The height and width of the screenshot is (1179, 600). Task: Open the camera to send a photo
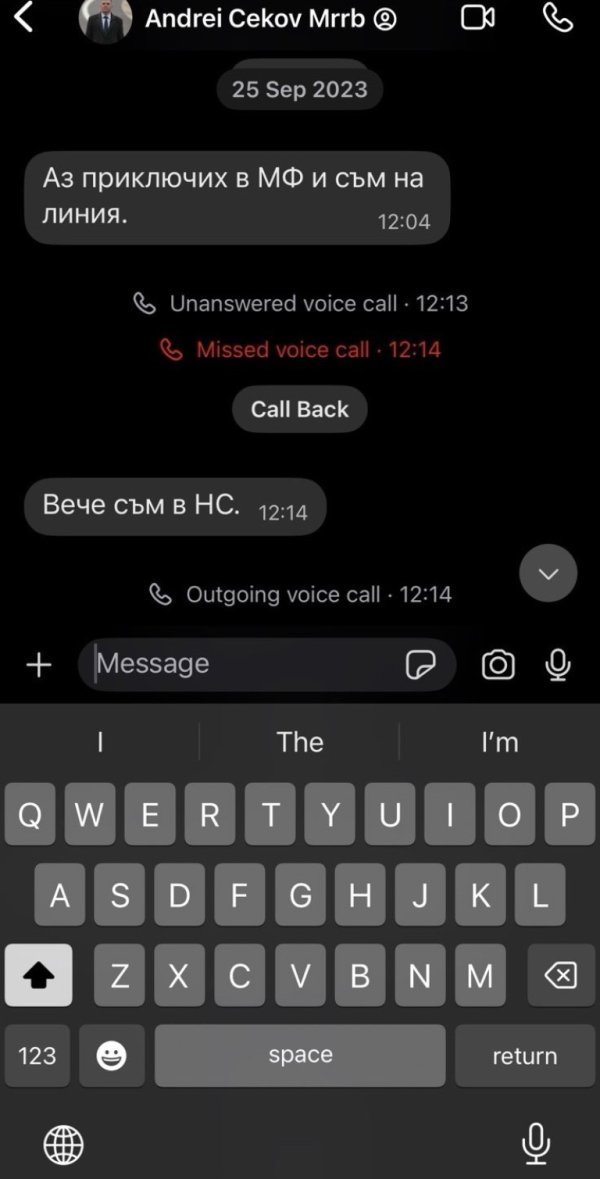click(x=498, y=665)
